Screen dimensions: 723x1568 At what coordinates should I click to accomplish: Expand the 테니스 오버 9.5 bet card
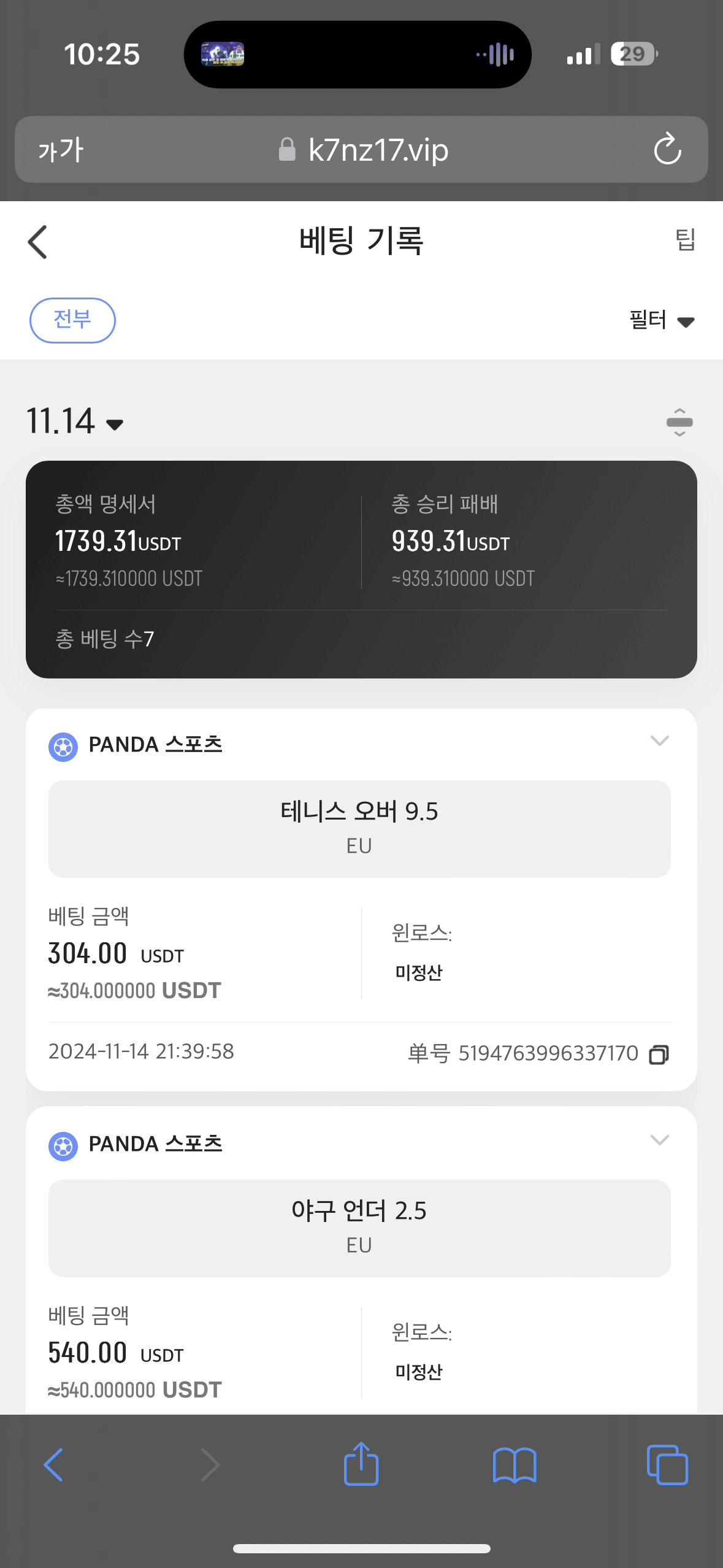[x=659, y=740]
